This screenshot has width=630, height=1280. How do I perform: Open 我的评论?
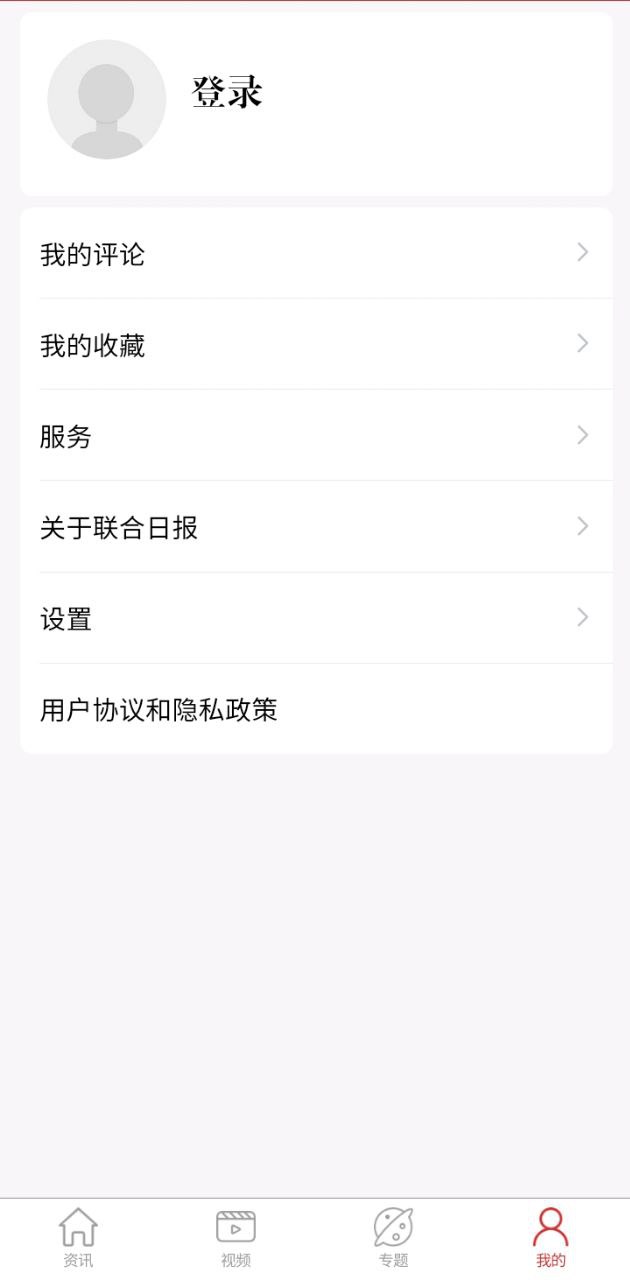point(315,254)
